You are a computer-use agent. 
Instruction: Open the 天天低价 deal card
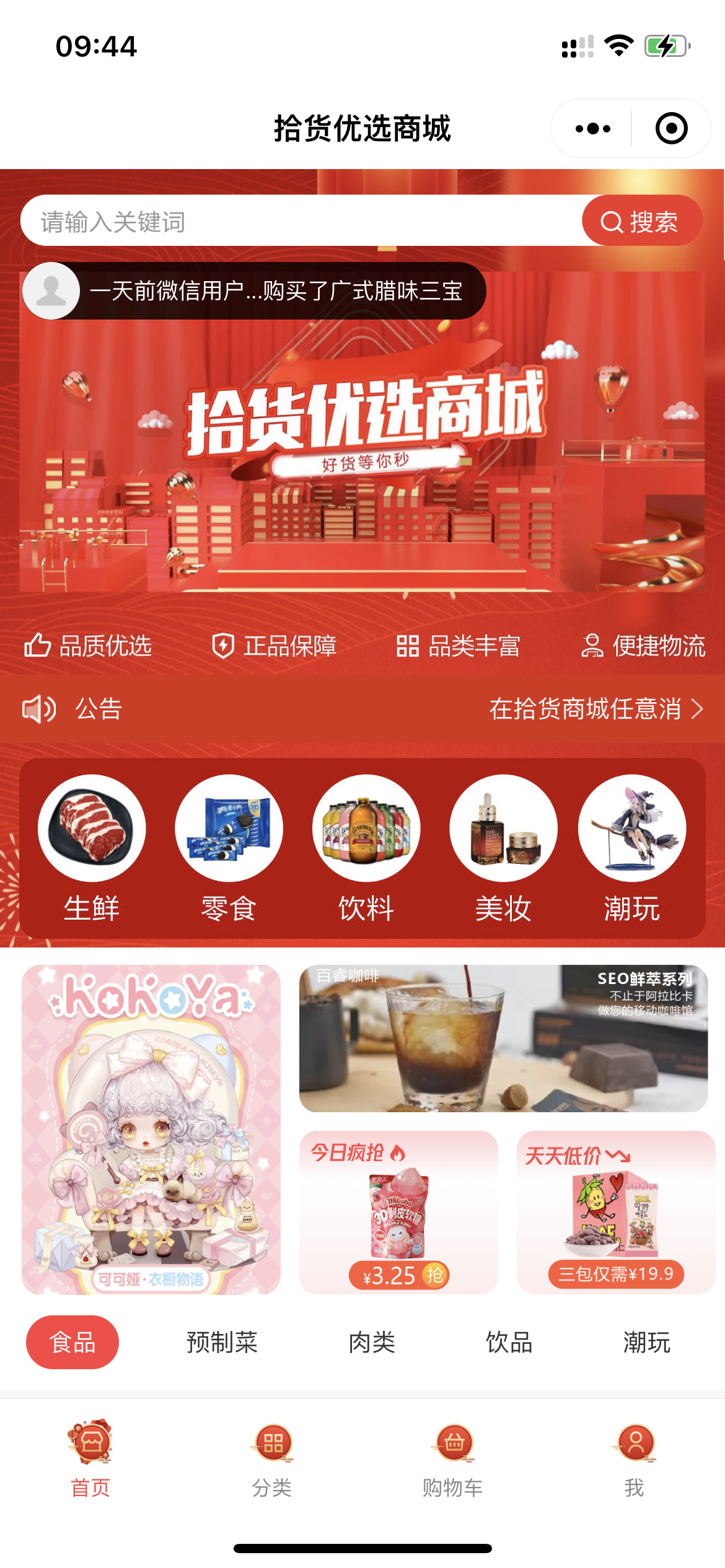[x=616, y=1213]
